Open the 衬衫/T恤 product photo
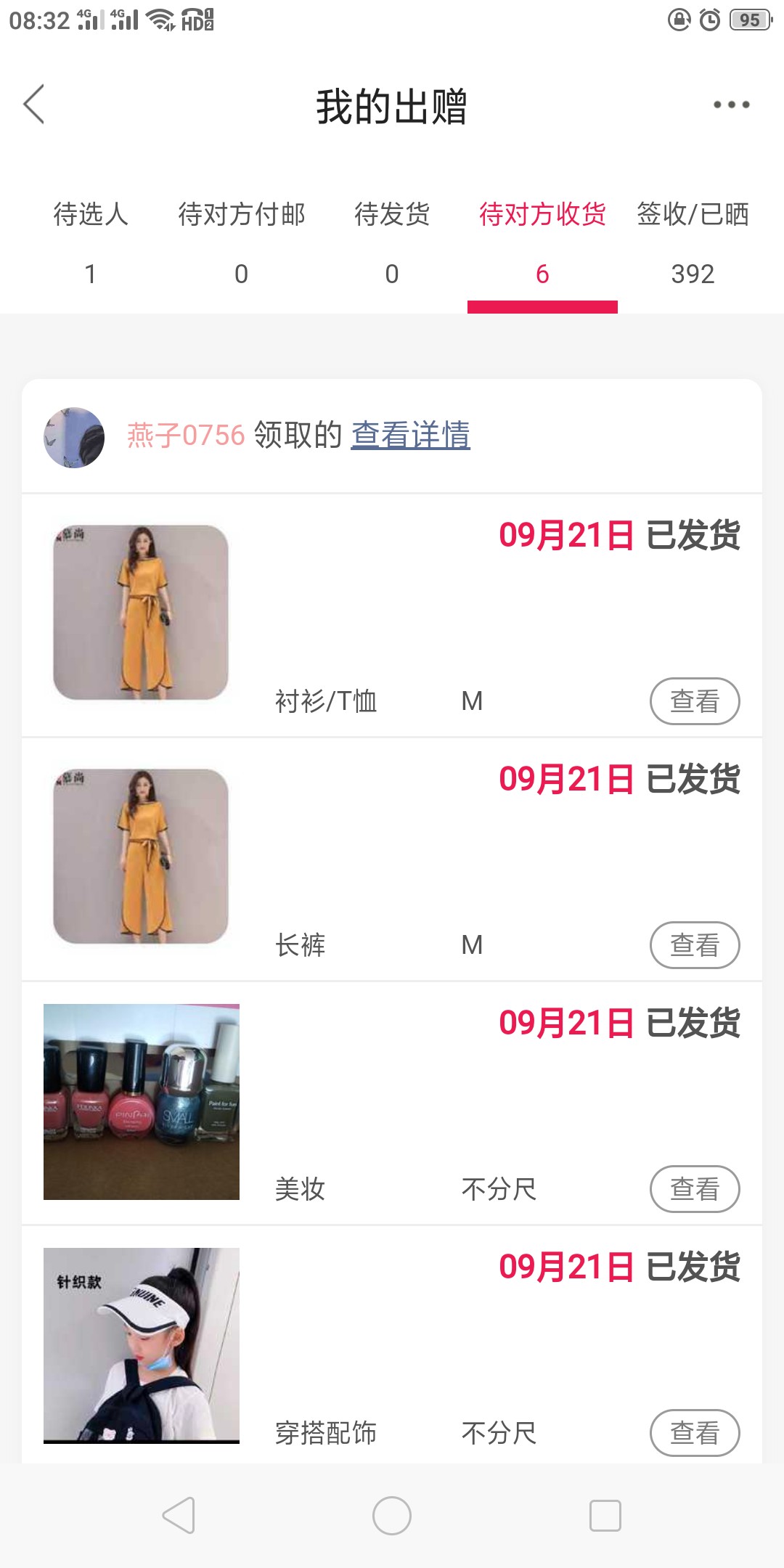The height and width of the screenshot is (1568, 784). pyautogui.click(x=141, y=612)
